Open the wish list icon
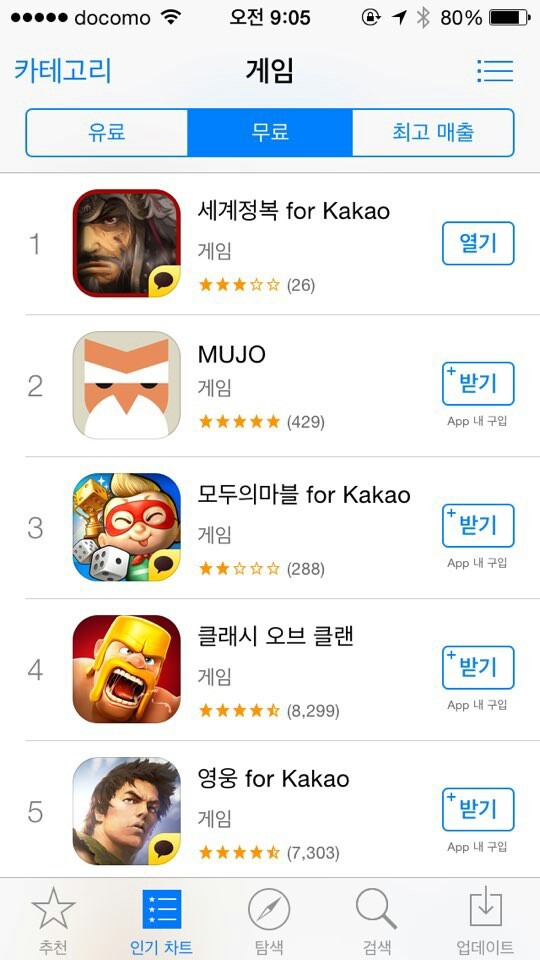The image size is (540, 960). pyautogui.click(x=495, y=71)
